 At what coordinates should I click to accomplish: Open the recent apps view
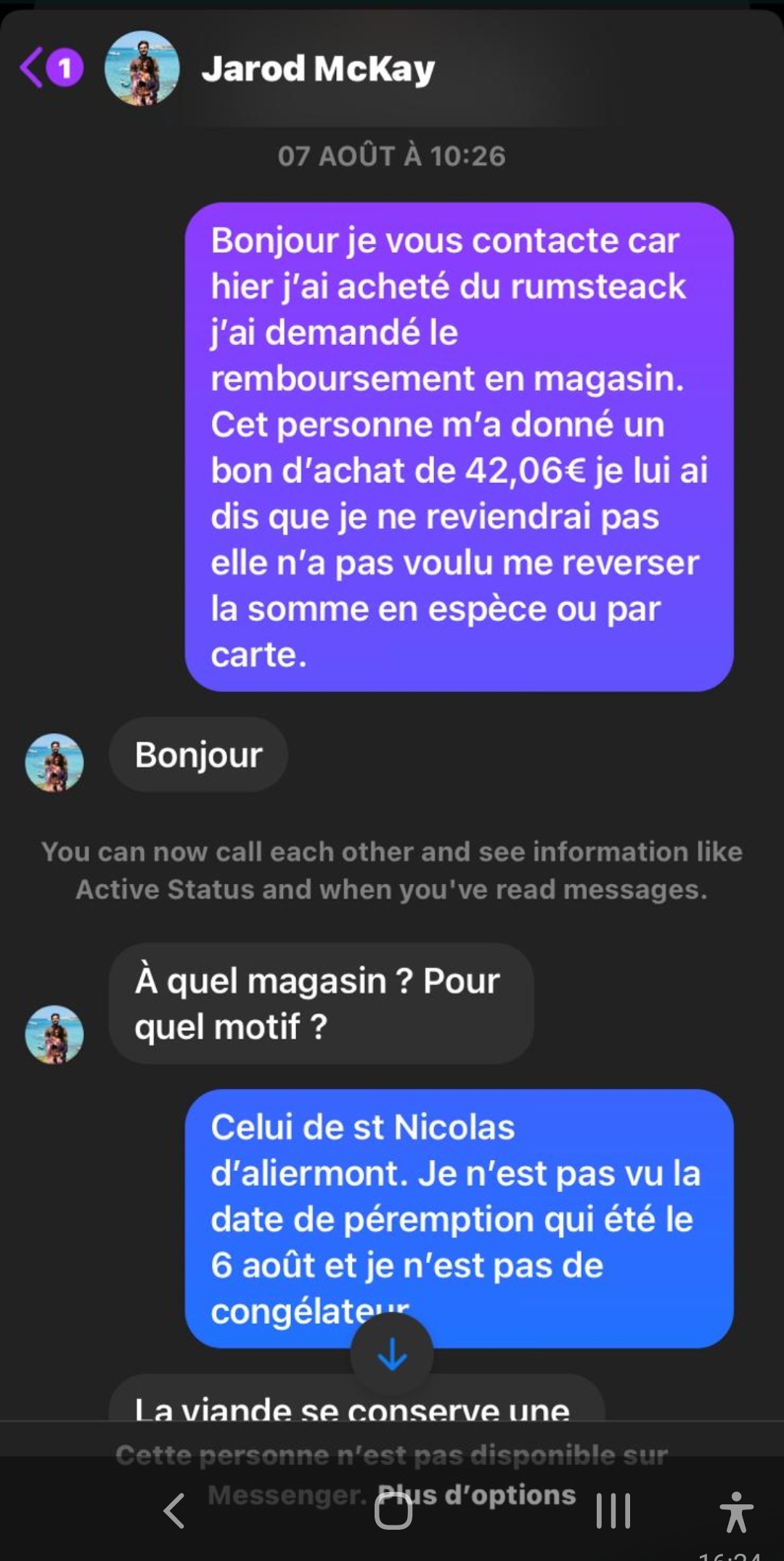pos(613,1512)
